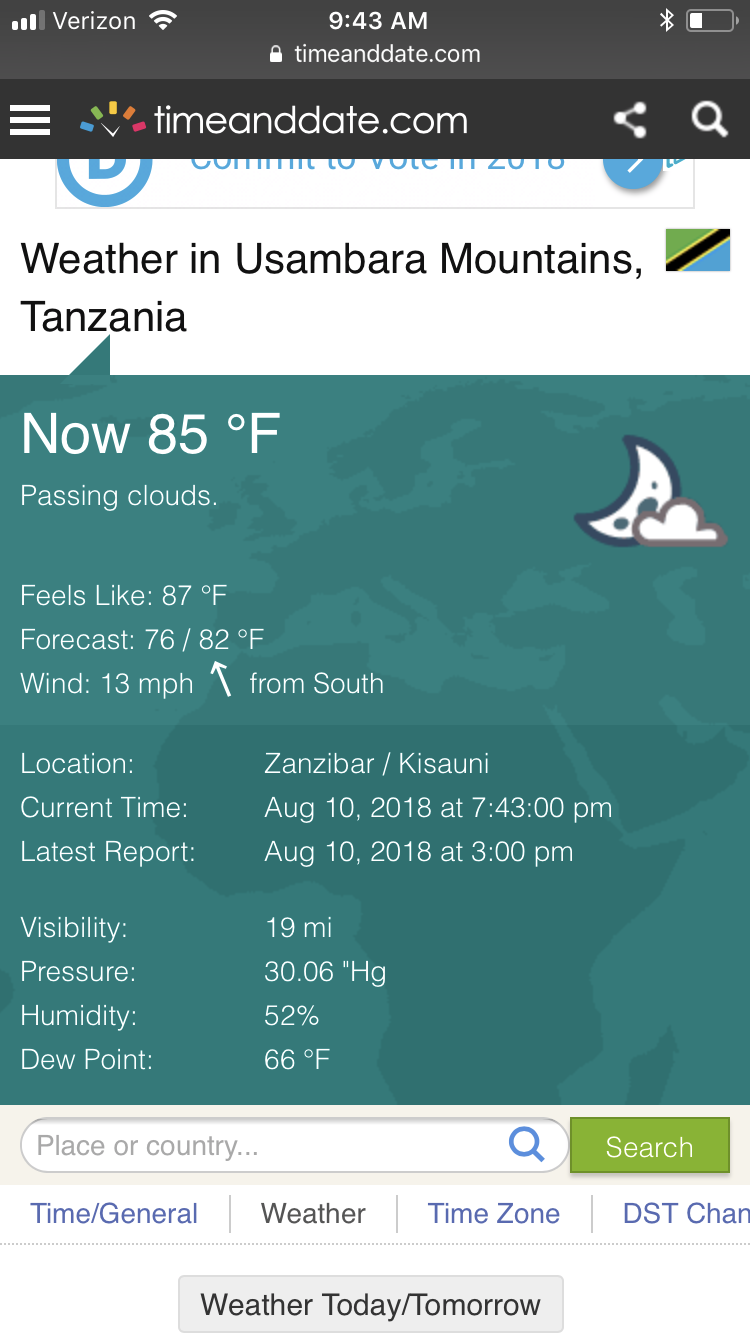Screen dimensions: 750x1334
Task: Switch to the Time/General tab
Action: click(x=114, y=1214)
